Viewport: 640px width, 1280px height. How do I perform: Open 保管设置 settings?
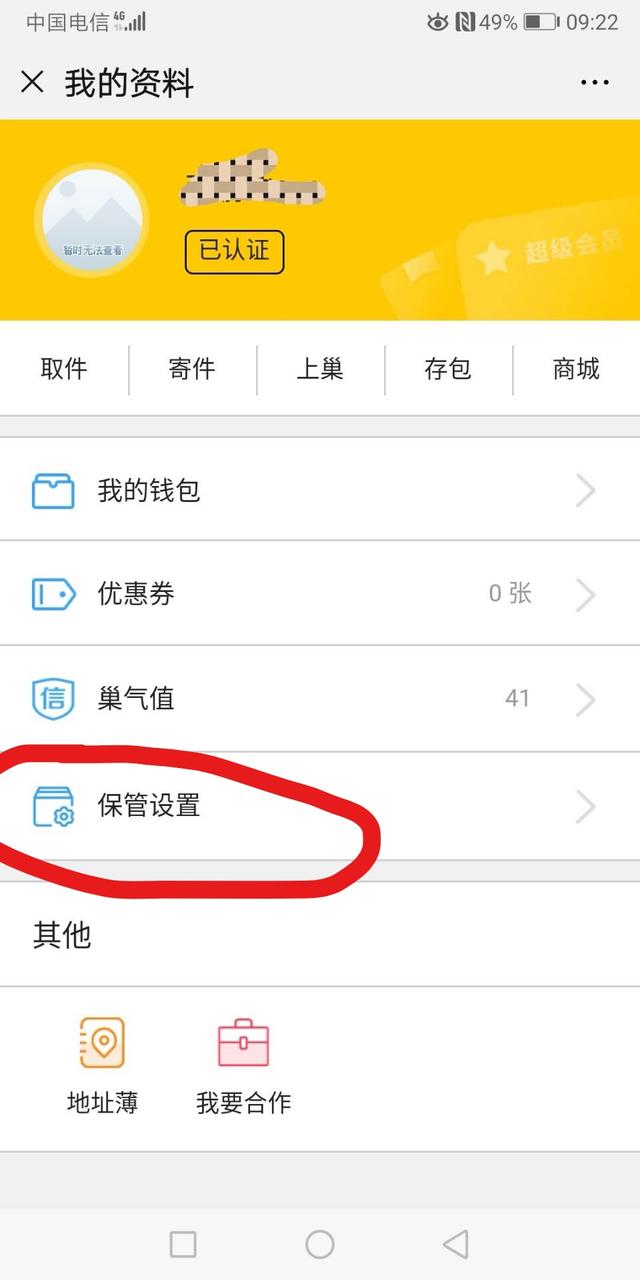pyautogui.click(x=320, y=806)
